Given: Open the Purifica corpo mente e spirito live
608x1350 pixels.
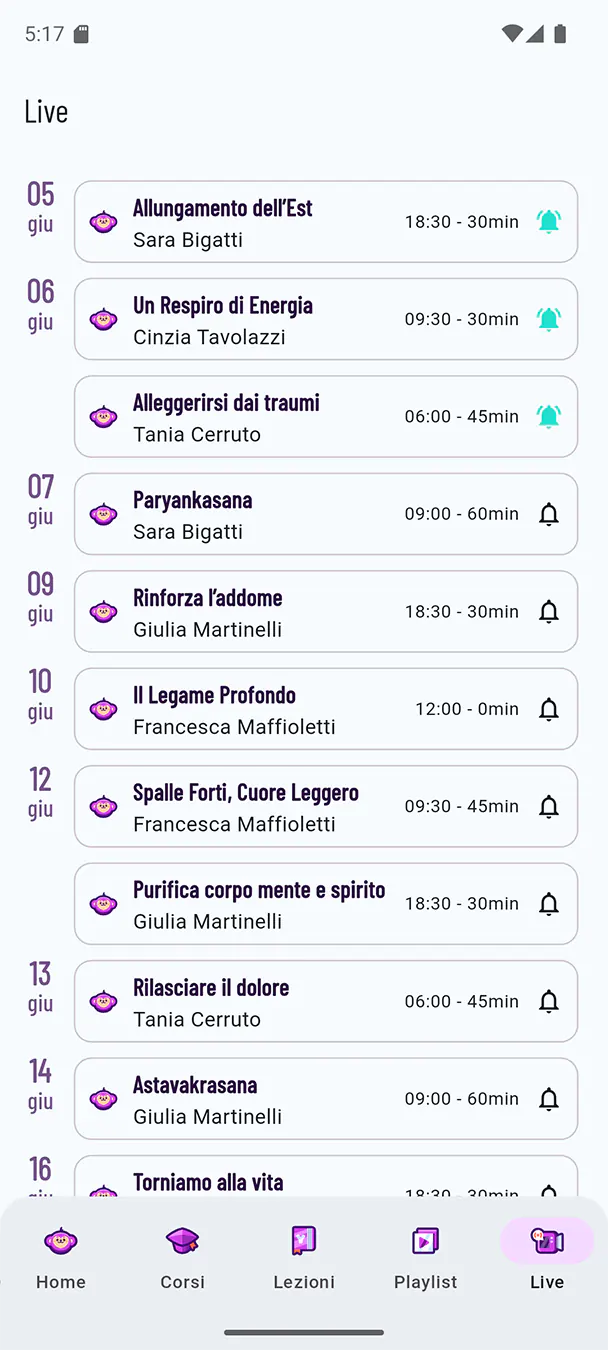Looking at the screenshot, I should click(x=326, y=904).
